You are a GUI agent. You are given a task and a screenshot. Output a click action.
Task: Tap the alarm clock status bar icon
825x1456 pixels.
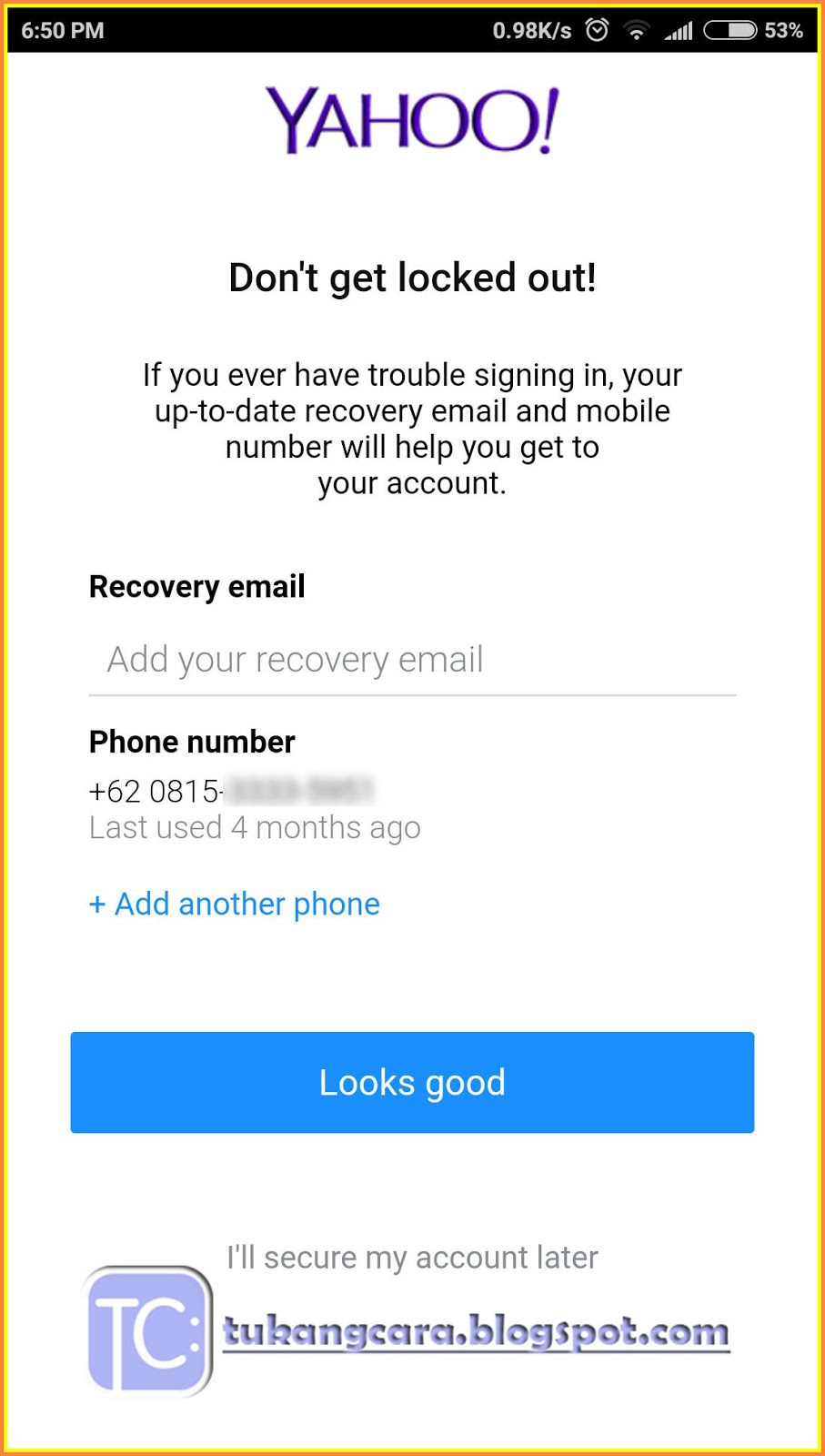pyautogui.click(x=598, y=29)
